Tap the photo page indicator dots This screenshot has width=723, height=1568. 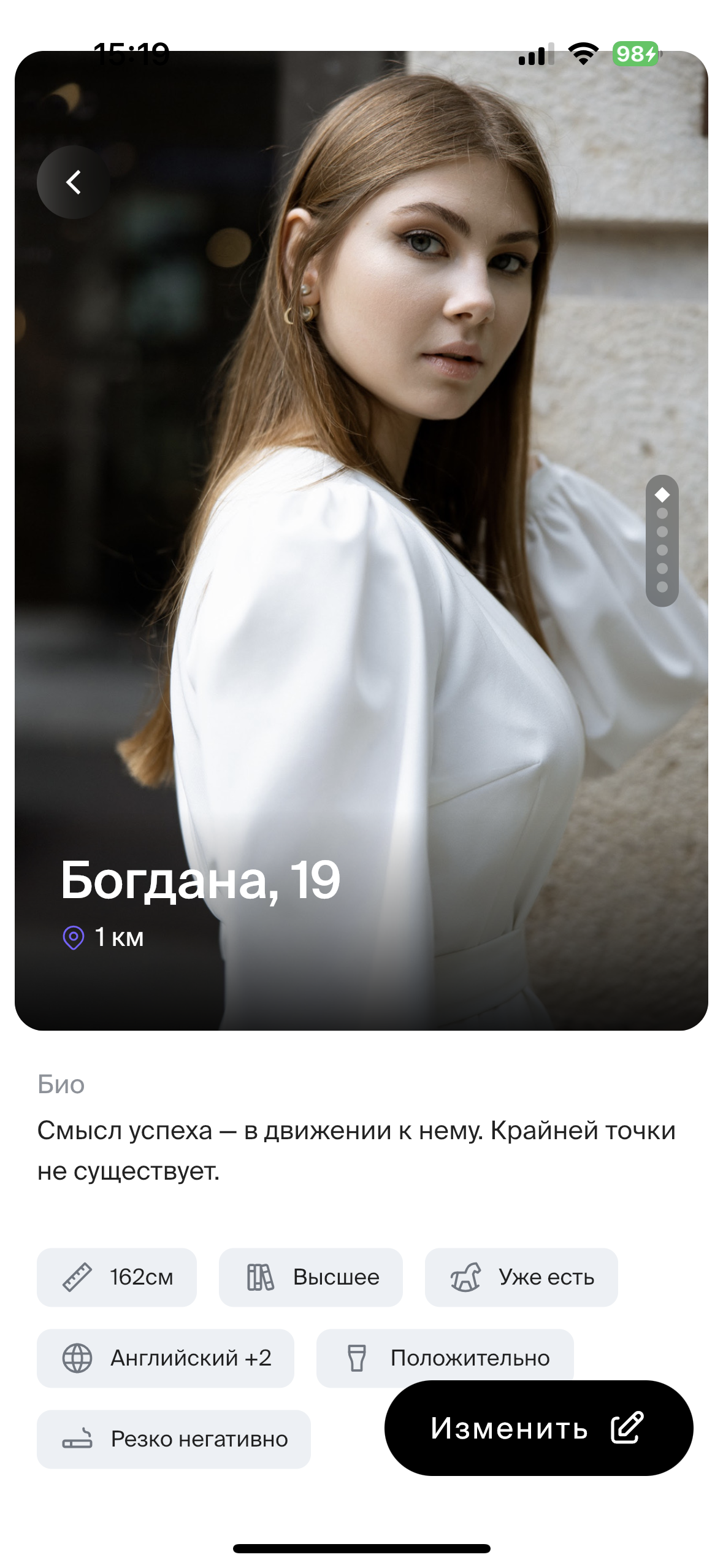click(662, 541)
